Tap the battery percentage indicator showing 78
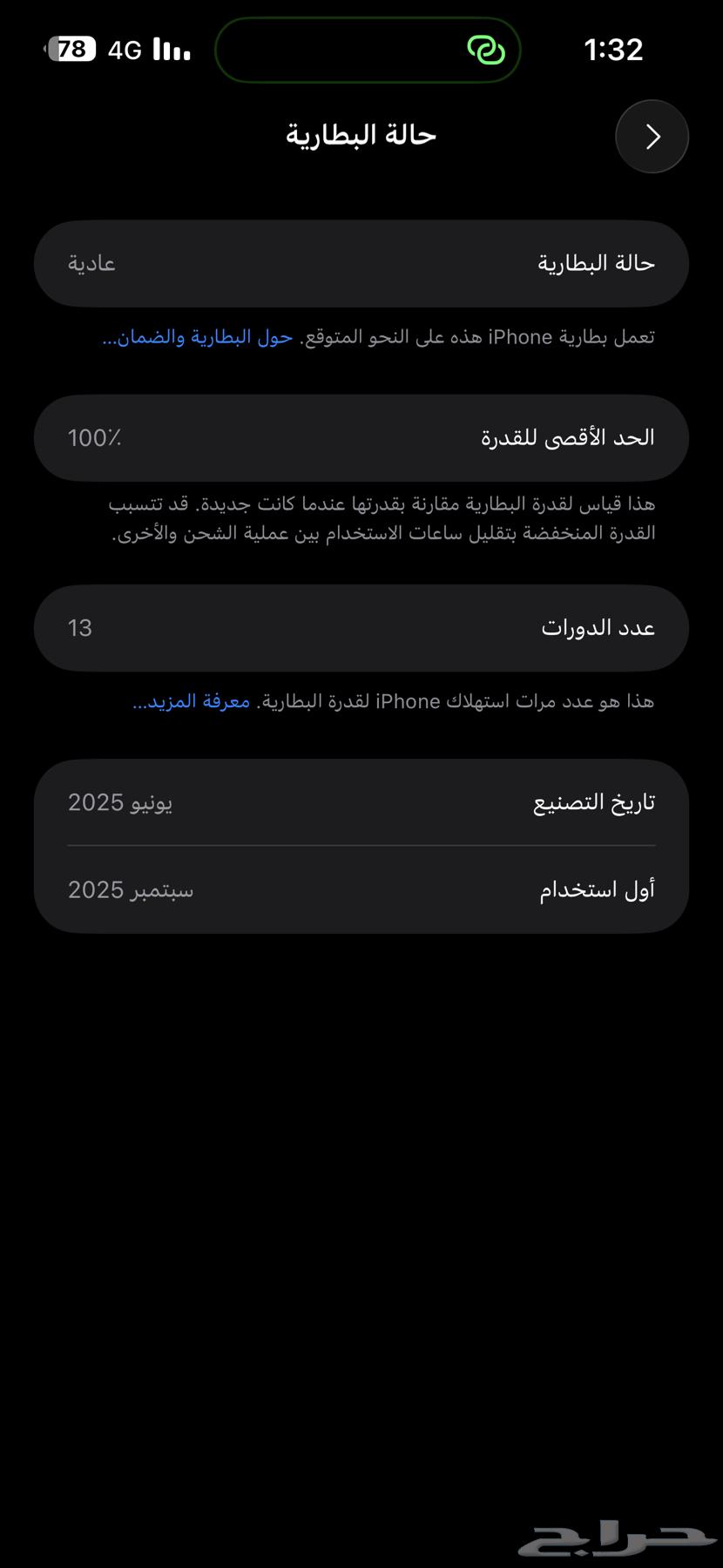Screen dimensions: 723x1568 tap(71, 50)
